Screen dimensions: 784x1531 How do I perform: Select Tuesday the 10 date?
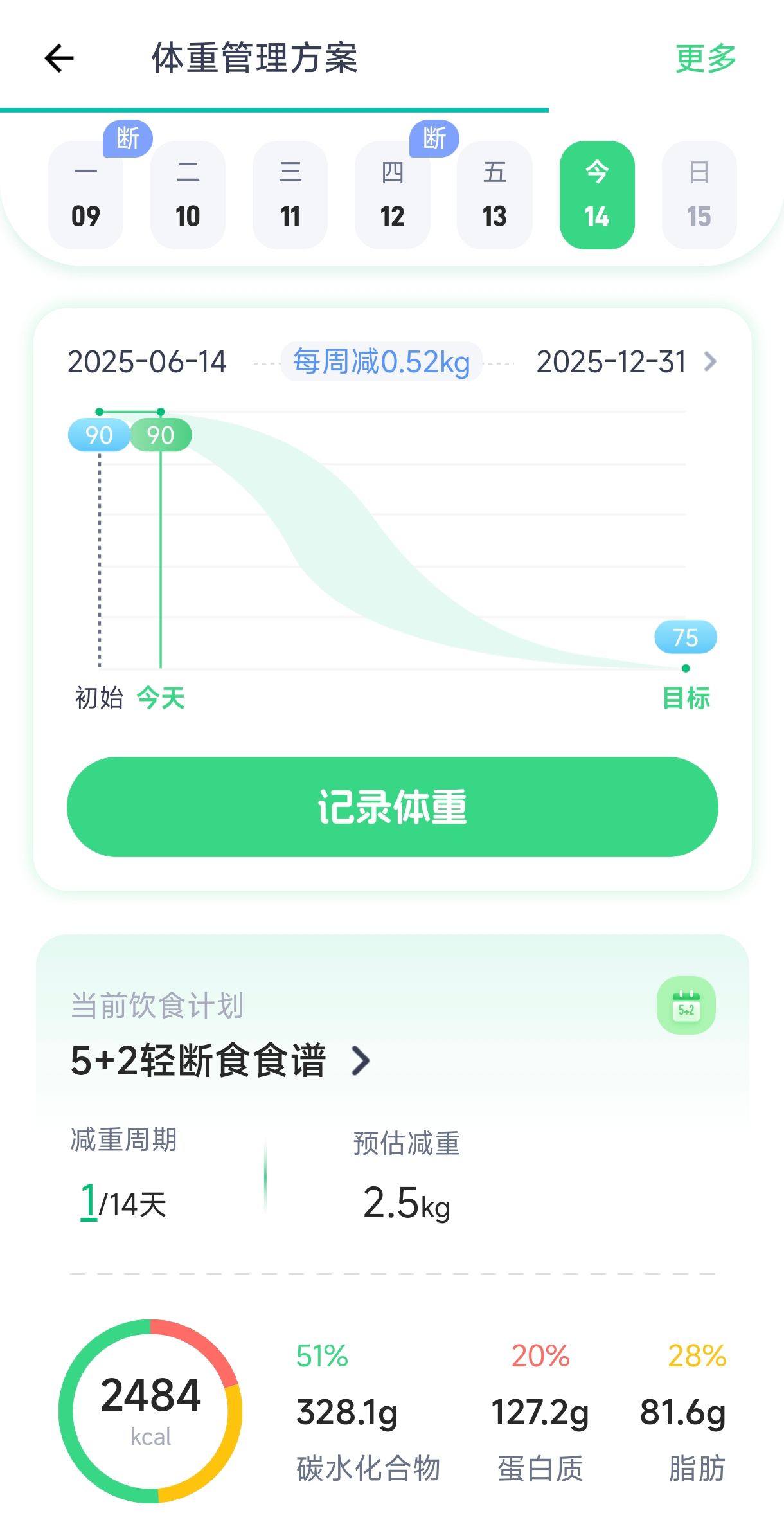tap(188, 195)
